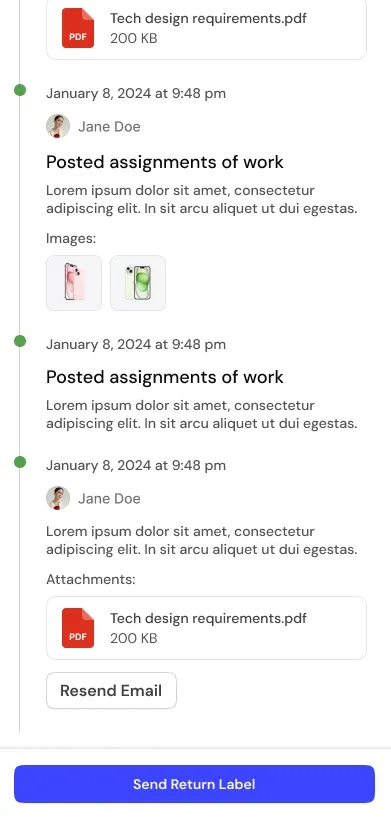Open the PDF attachment above Resend Email
The height and width of the screenshot is (822, 391).
point(206,628)
